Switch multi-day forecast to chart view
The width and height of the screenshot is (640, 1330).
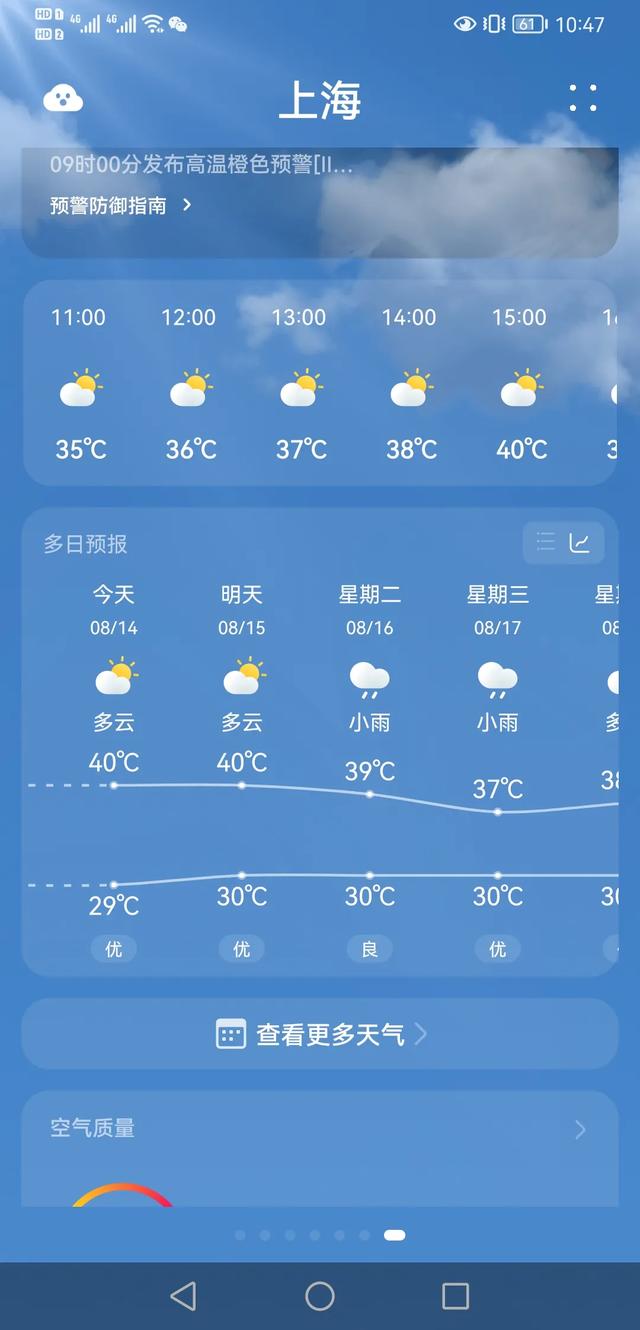(581, 543)
